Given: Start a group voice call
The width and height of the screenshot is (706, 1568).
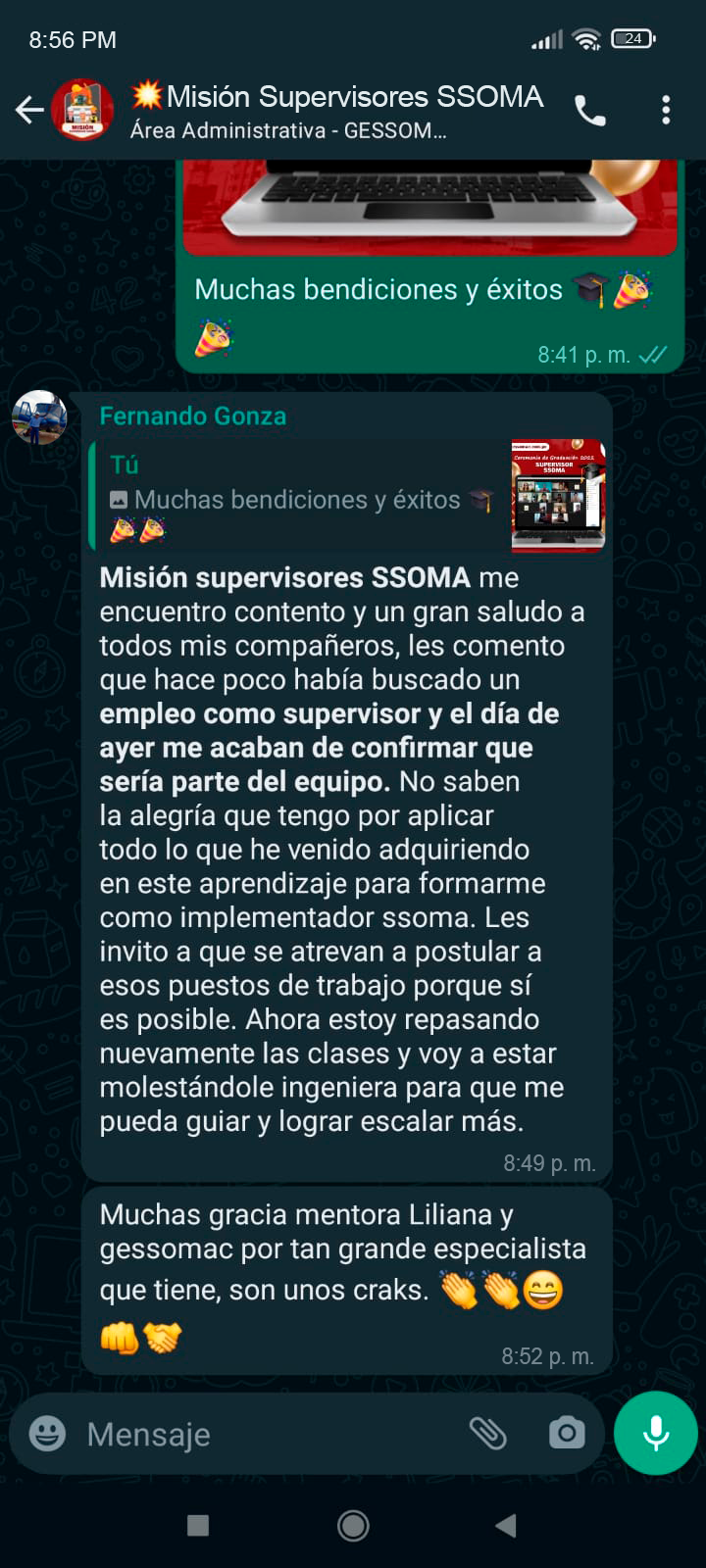Looking at the screenshot, I should (589, 111).
